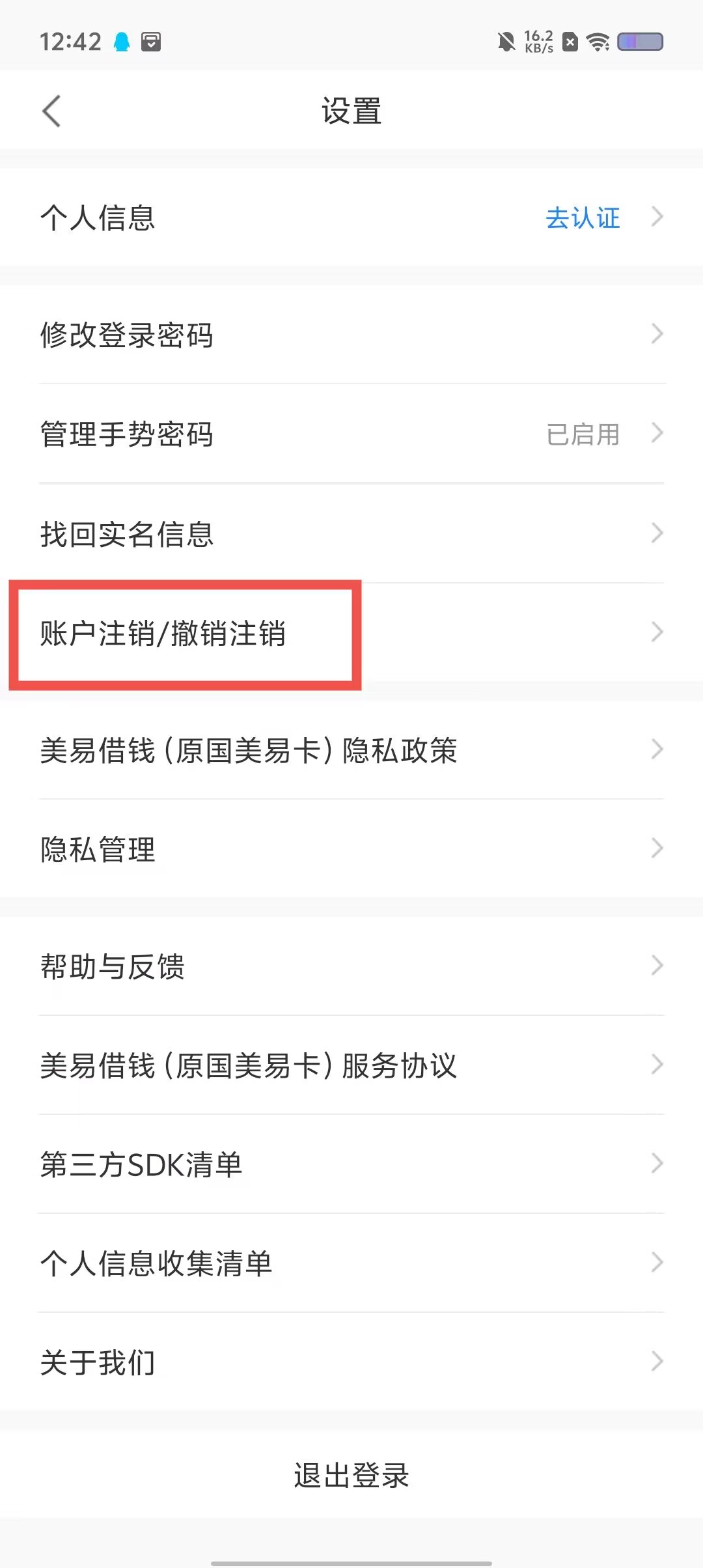703x1568 pixels.
Task: Open 个人信息 to verify identity
Action: [351, 217]
